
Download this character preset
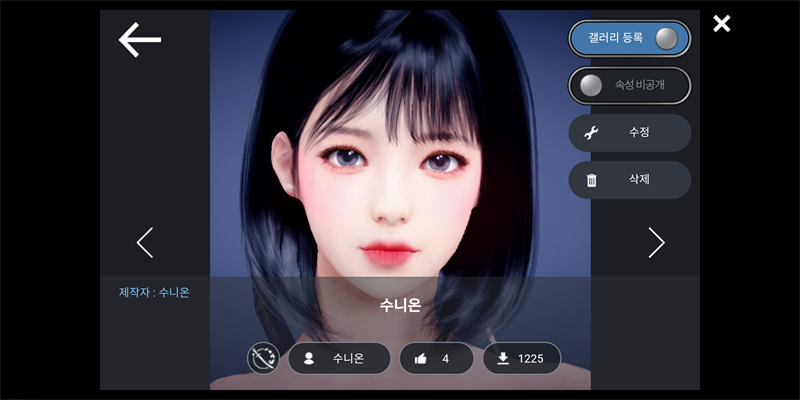point(521,358)
